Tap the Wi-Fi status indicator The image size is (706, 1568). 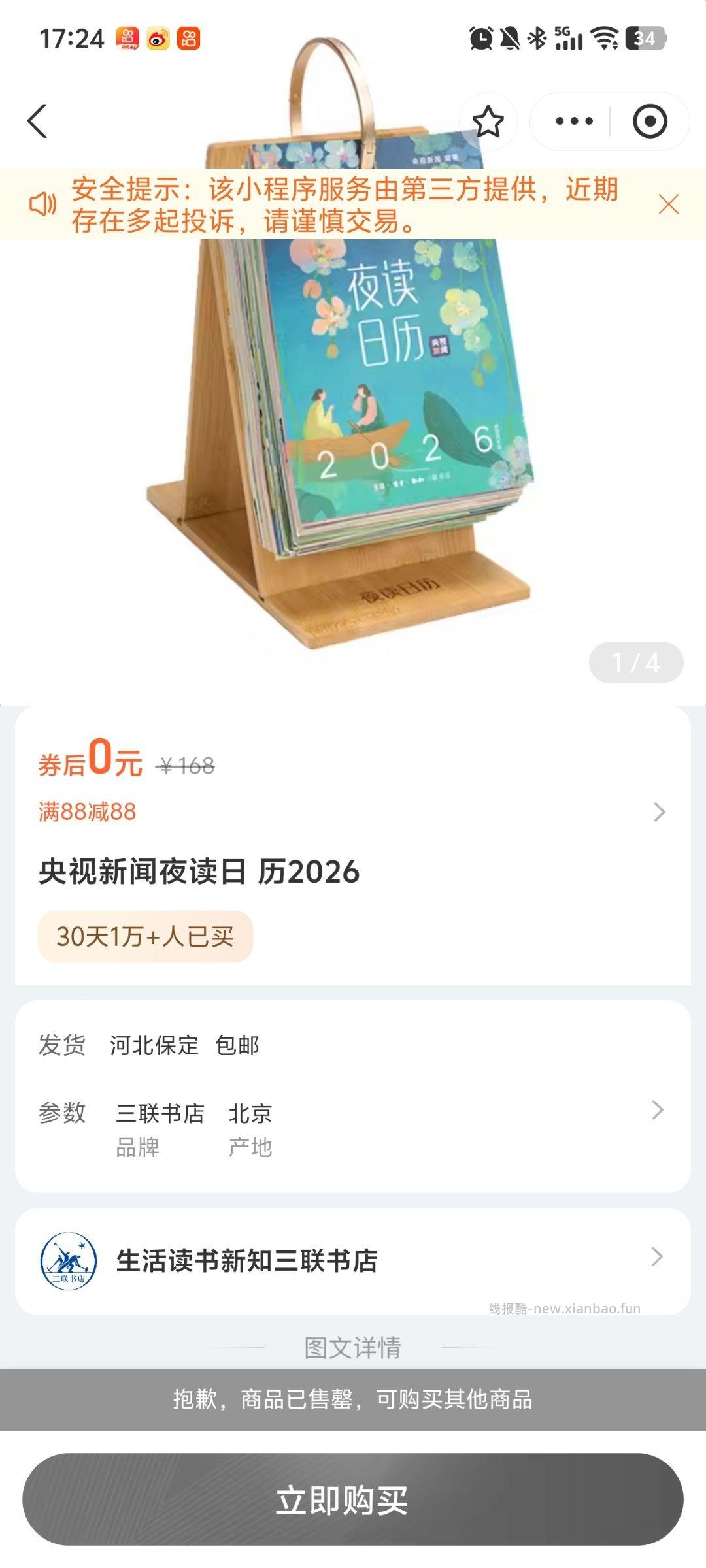point(605,39)
